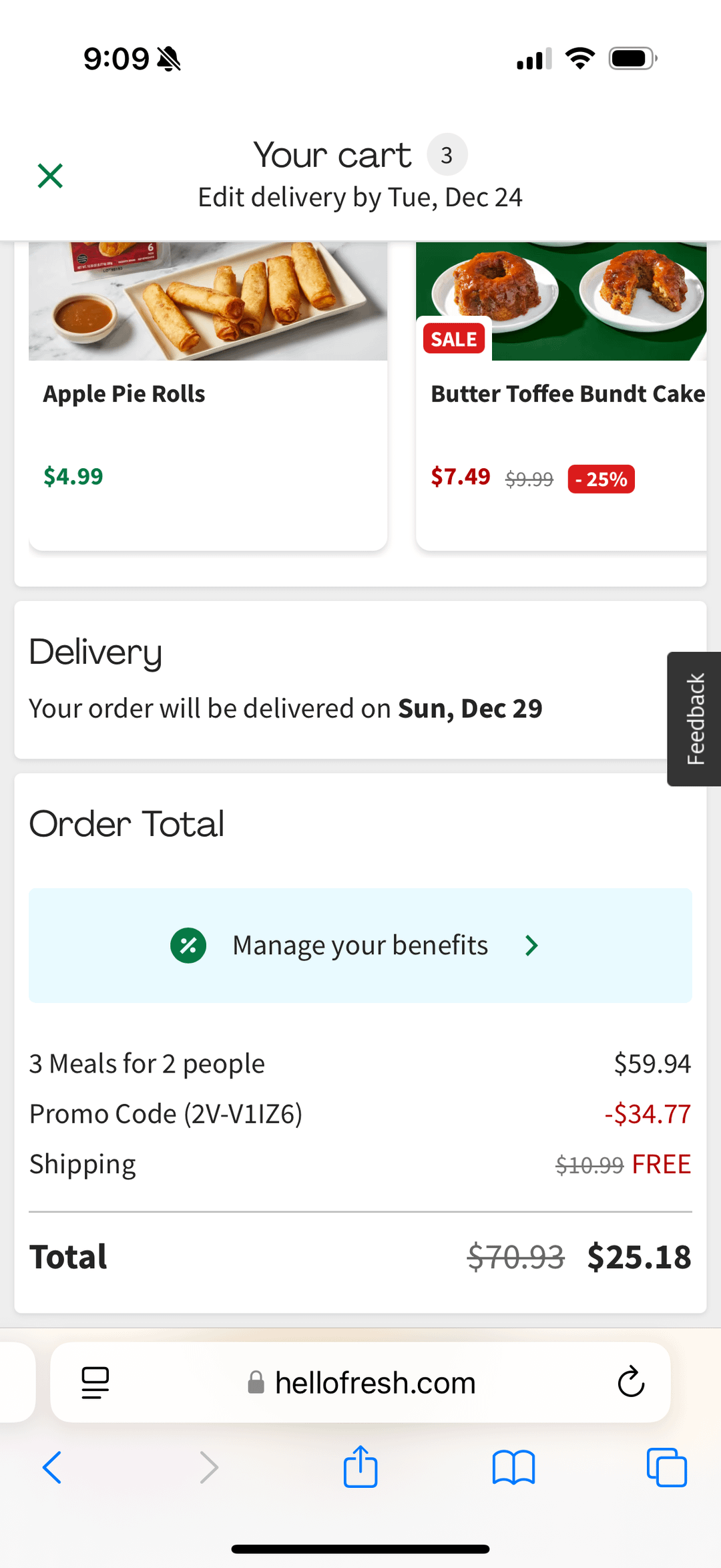721x1568 pixels.
Task: Show all open Safari tabs
Action: coord(666,1467)
